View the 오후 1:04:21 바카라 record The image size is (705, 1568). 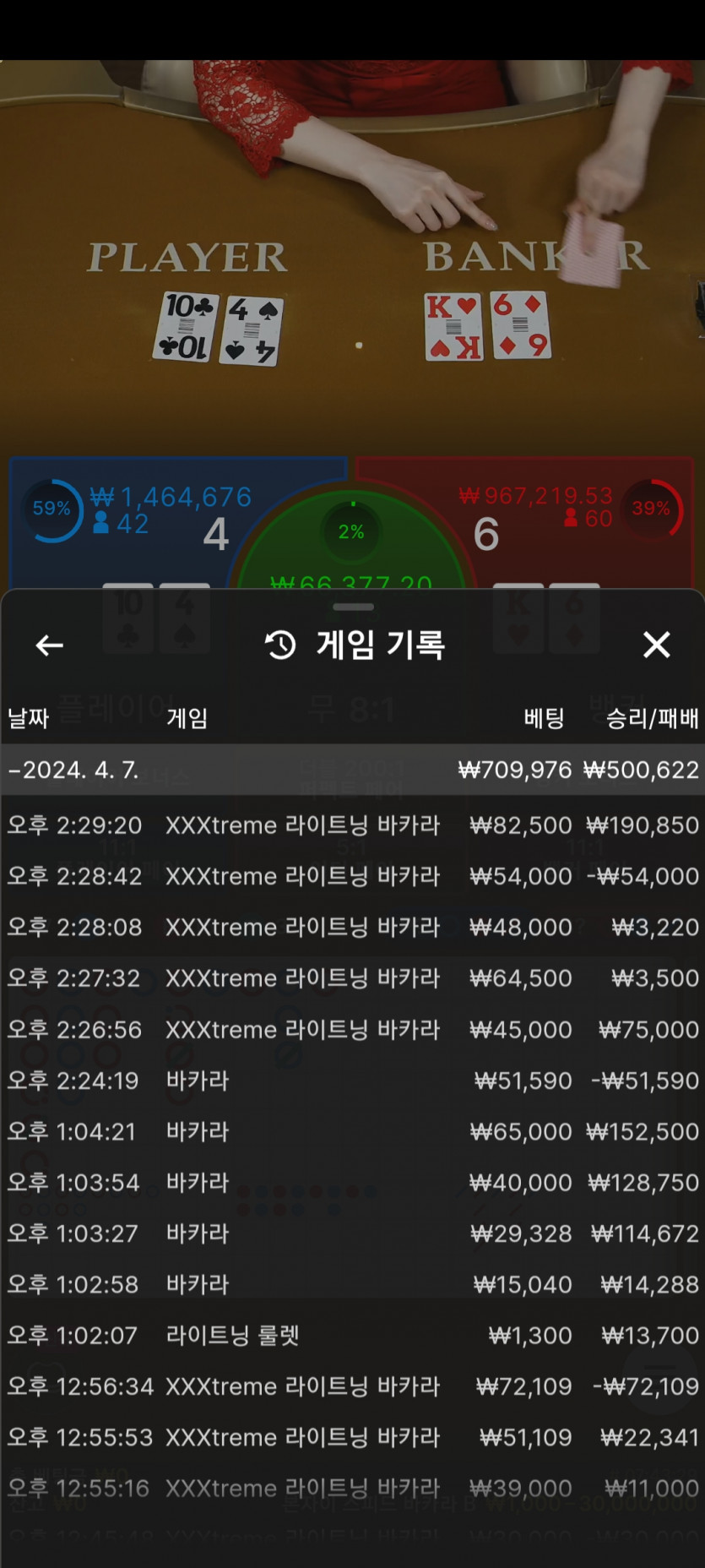352,1131
